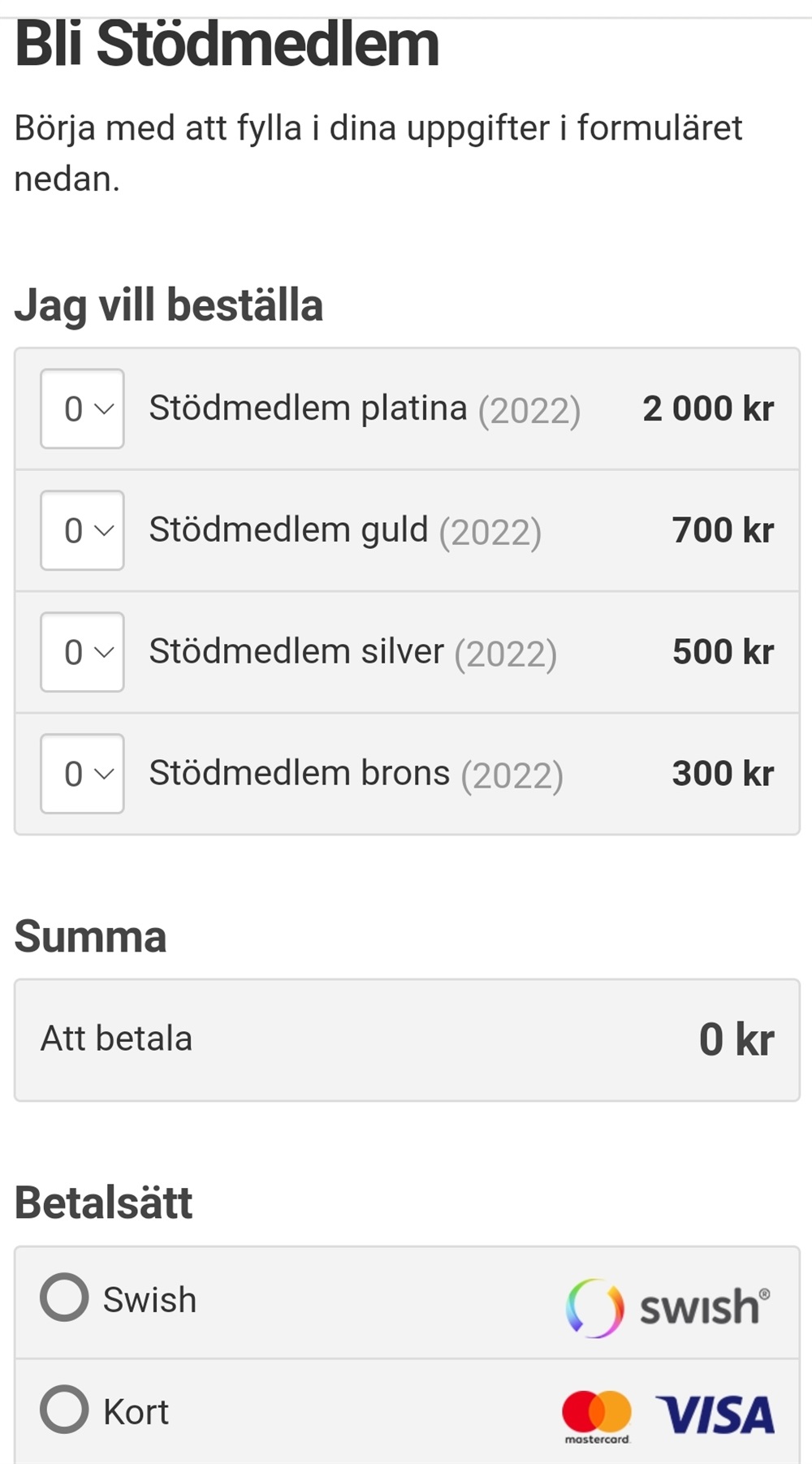Select Swish as payment method
The image size is (812, 1464).
(x=64, y=1297)
